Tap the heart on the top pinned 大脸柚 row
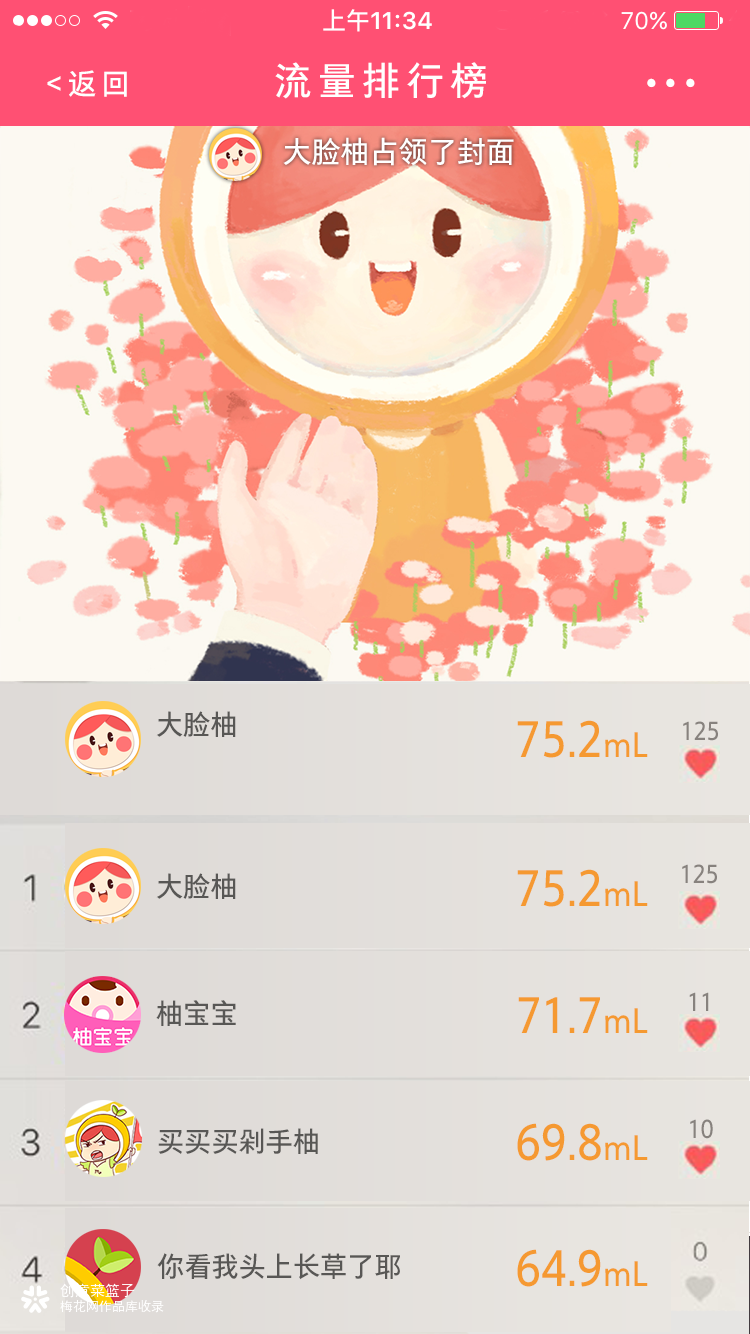750x1334 pixels. tap(700, 764)
